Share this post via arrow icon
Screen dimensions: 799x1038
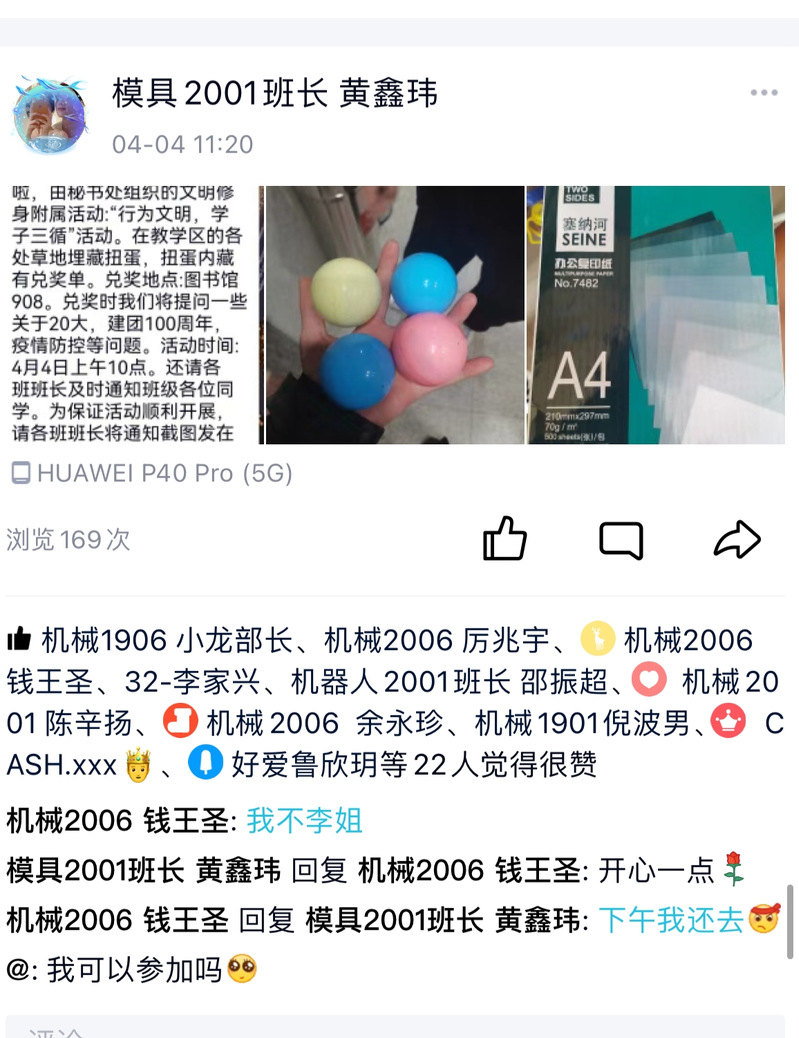point(737,540)
